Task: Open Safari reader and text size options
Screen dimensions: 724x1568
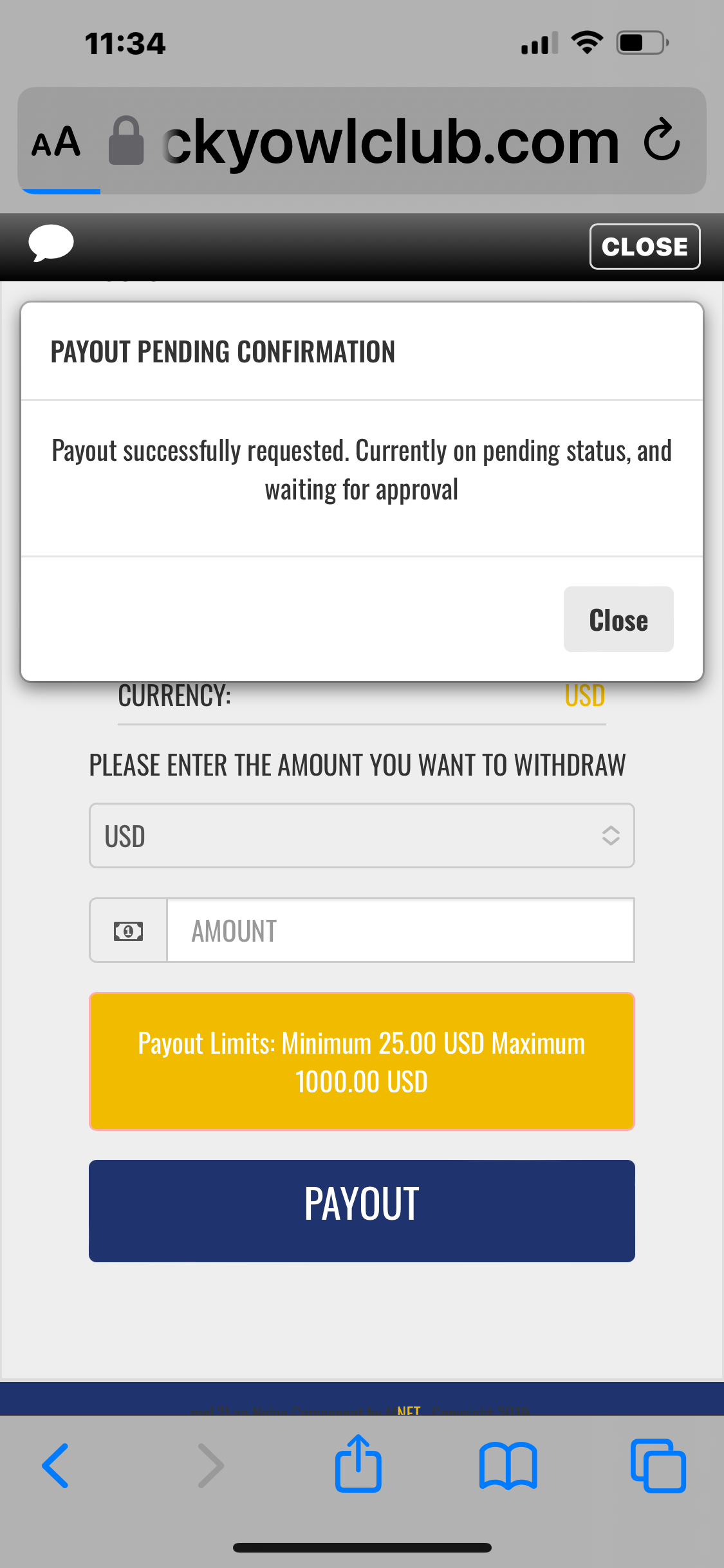Action: pos(57,142)
